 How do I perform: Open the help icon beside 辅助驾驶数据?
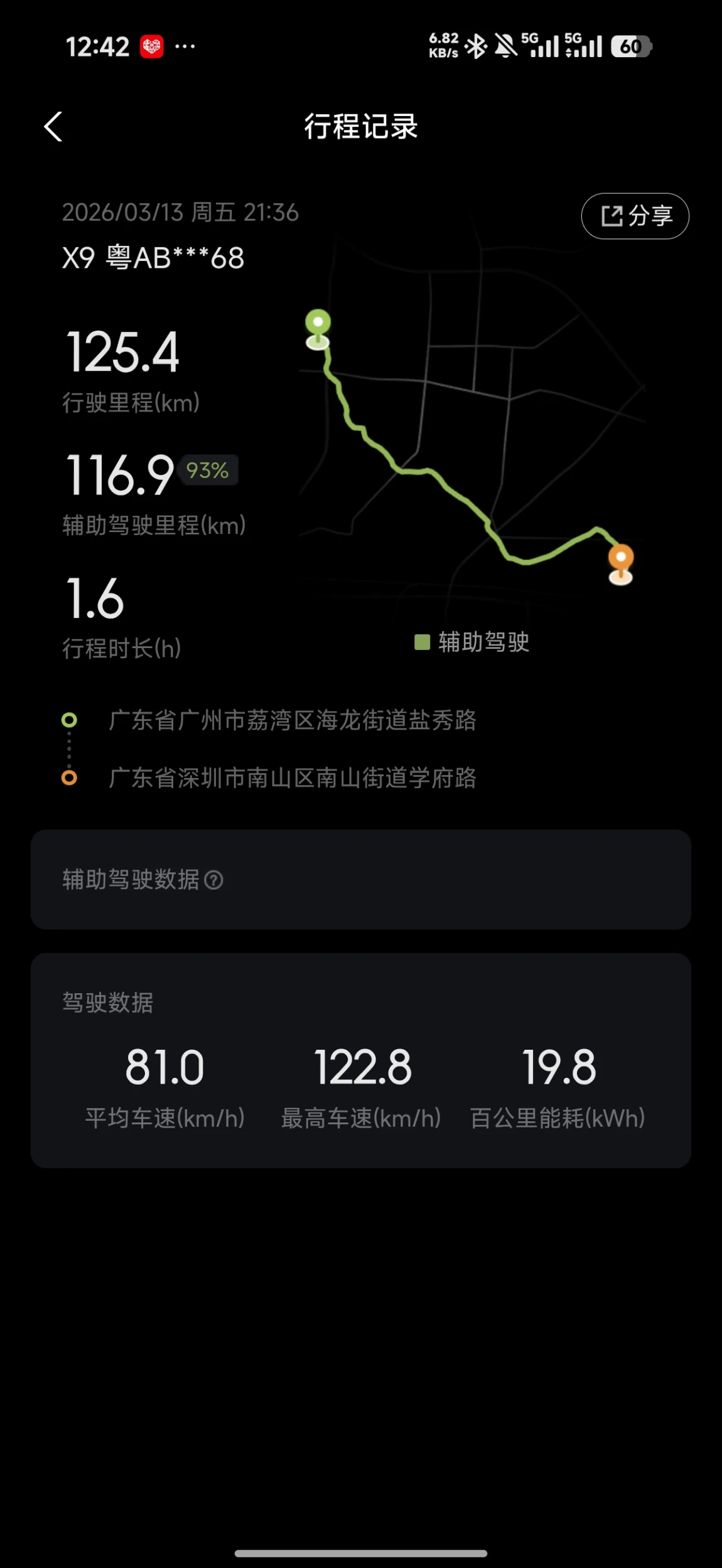(x=214, y=880)
